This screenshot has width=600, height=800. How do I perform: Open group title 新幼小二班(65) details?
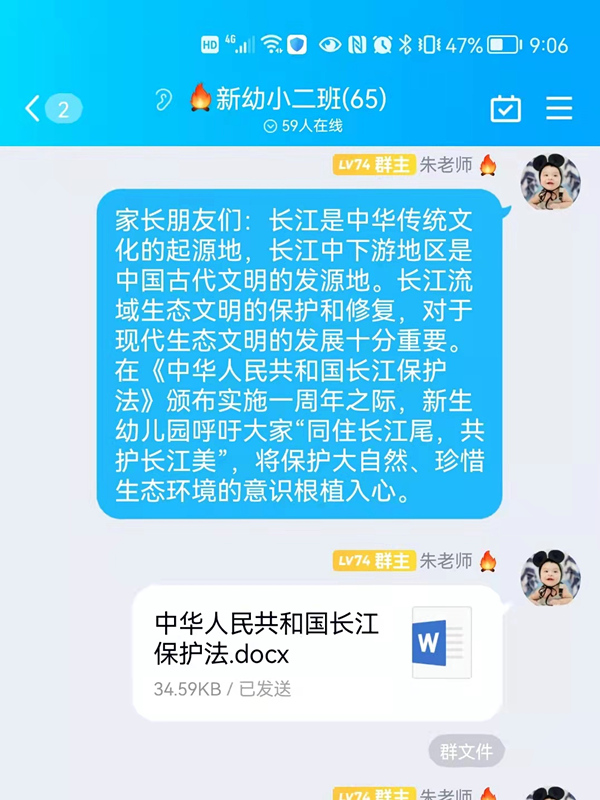(300, 99)
